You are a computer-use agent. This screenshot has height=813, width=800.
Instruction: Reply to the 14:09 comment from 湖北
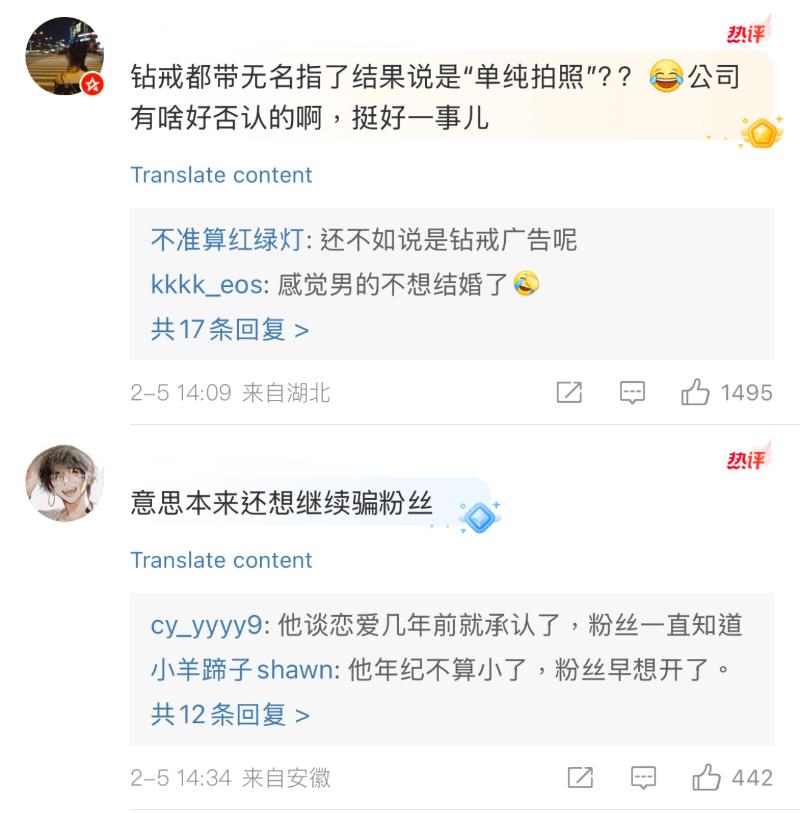632,393
